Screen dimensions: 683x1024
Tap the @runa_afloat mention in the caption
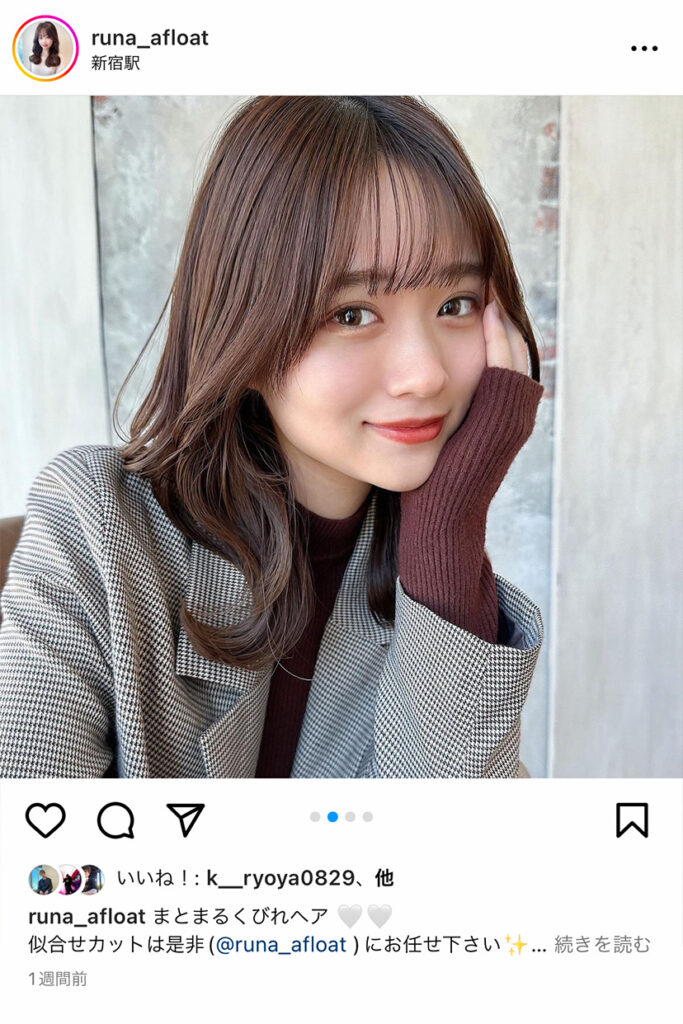[280, 945]
